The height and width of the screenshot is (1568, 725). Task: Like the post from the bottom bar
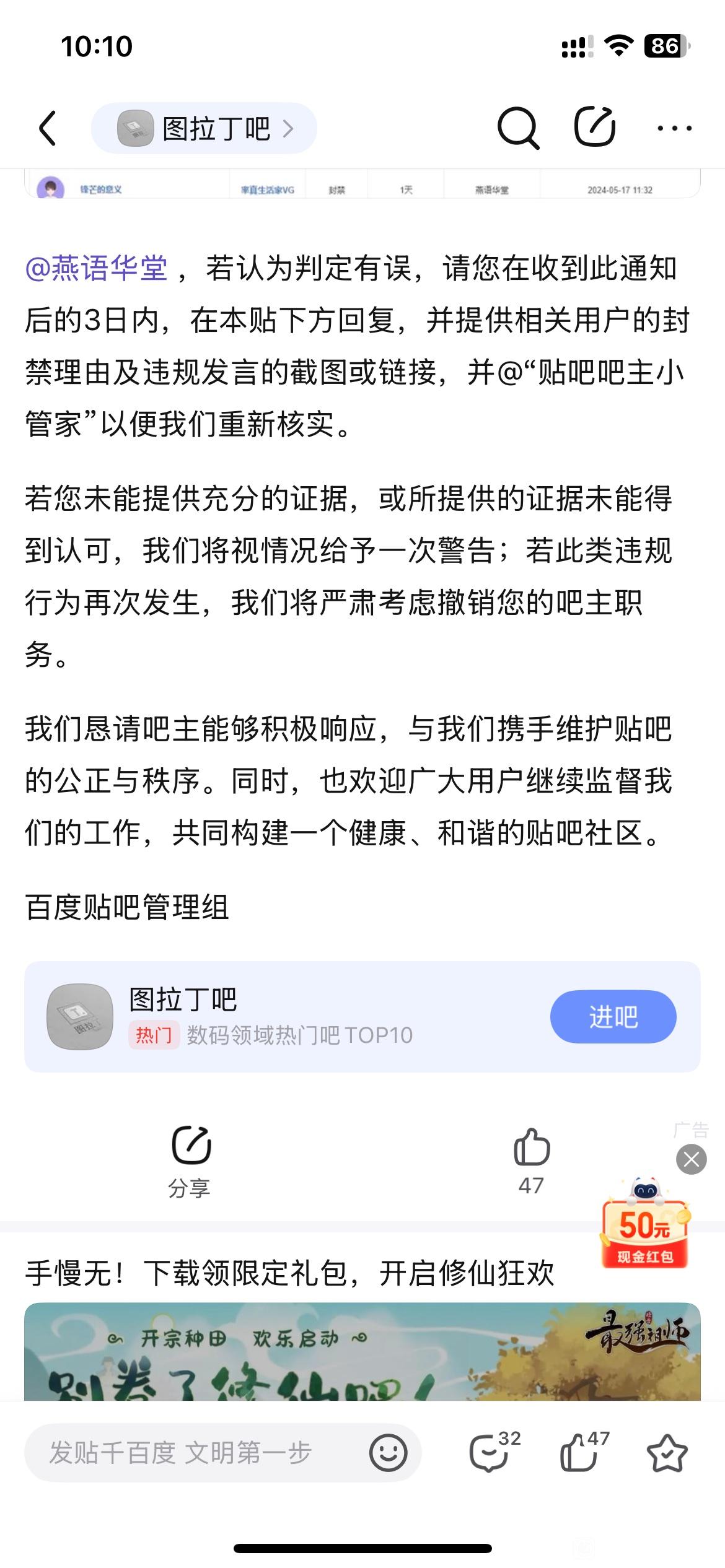580,1453
